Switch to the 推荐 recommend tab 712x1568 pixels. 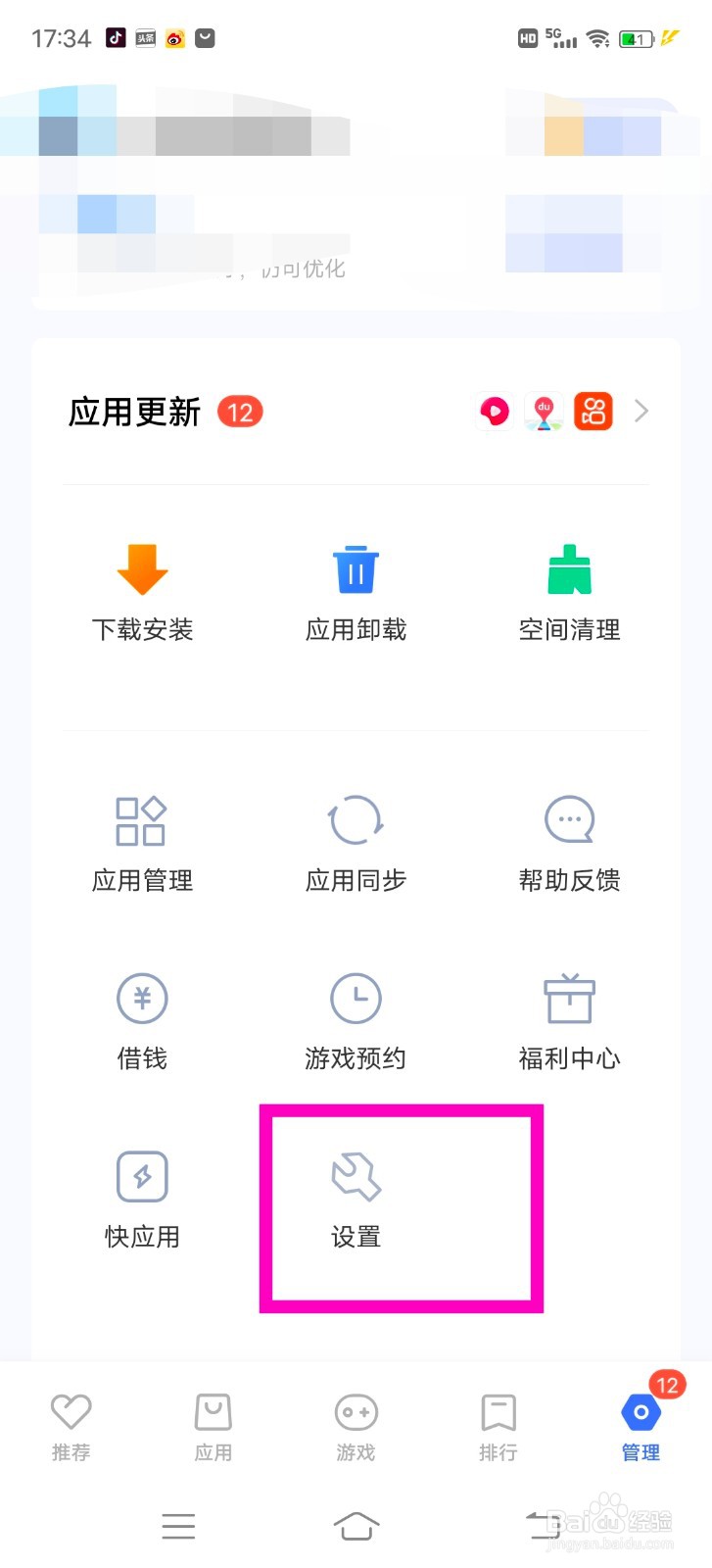pos(70,1426)
